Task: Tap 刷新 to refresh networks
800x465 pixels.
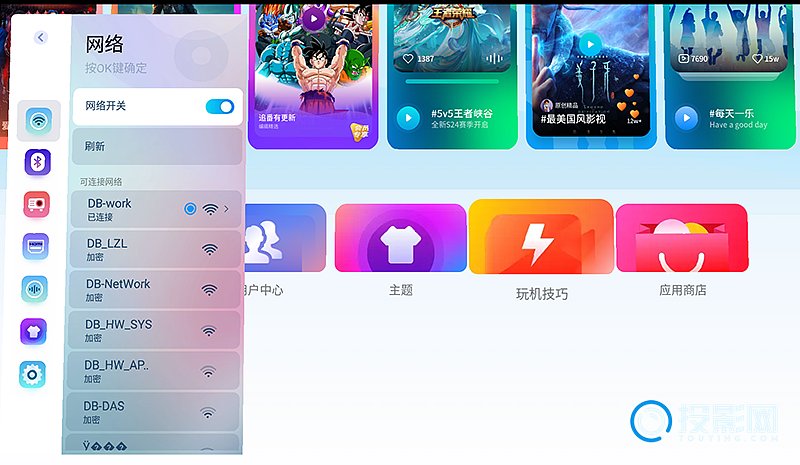Action: click(157, 146)
